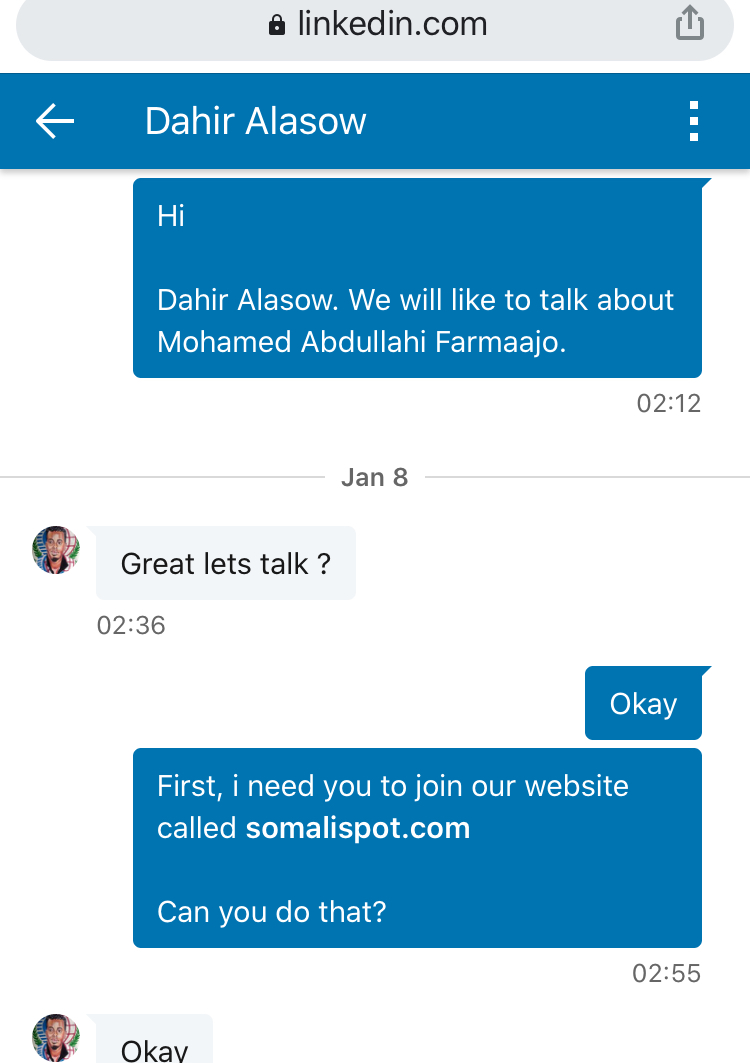Viewport: 750px width, 1063px height.
Task: Tap the browser share icon
Action: pyautogui.click(x=690, y=24)
